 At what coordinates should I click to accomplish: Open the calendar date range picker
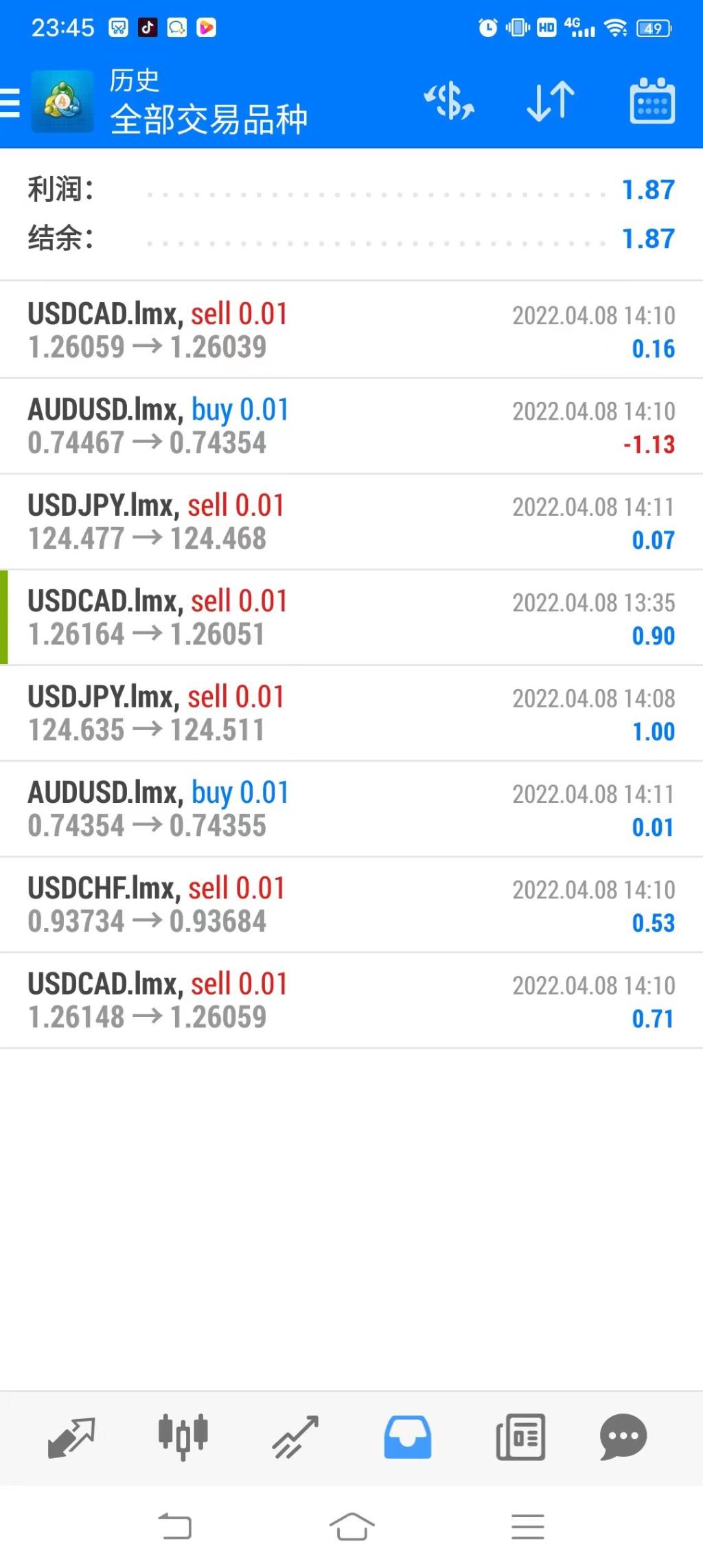click(652, 102)
